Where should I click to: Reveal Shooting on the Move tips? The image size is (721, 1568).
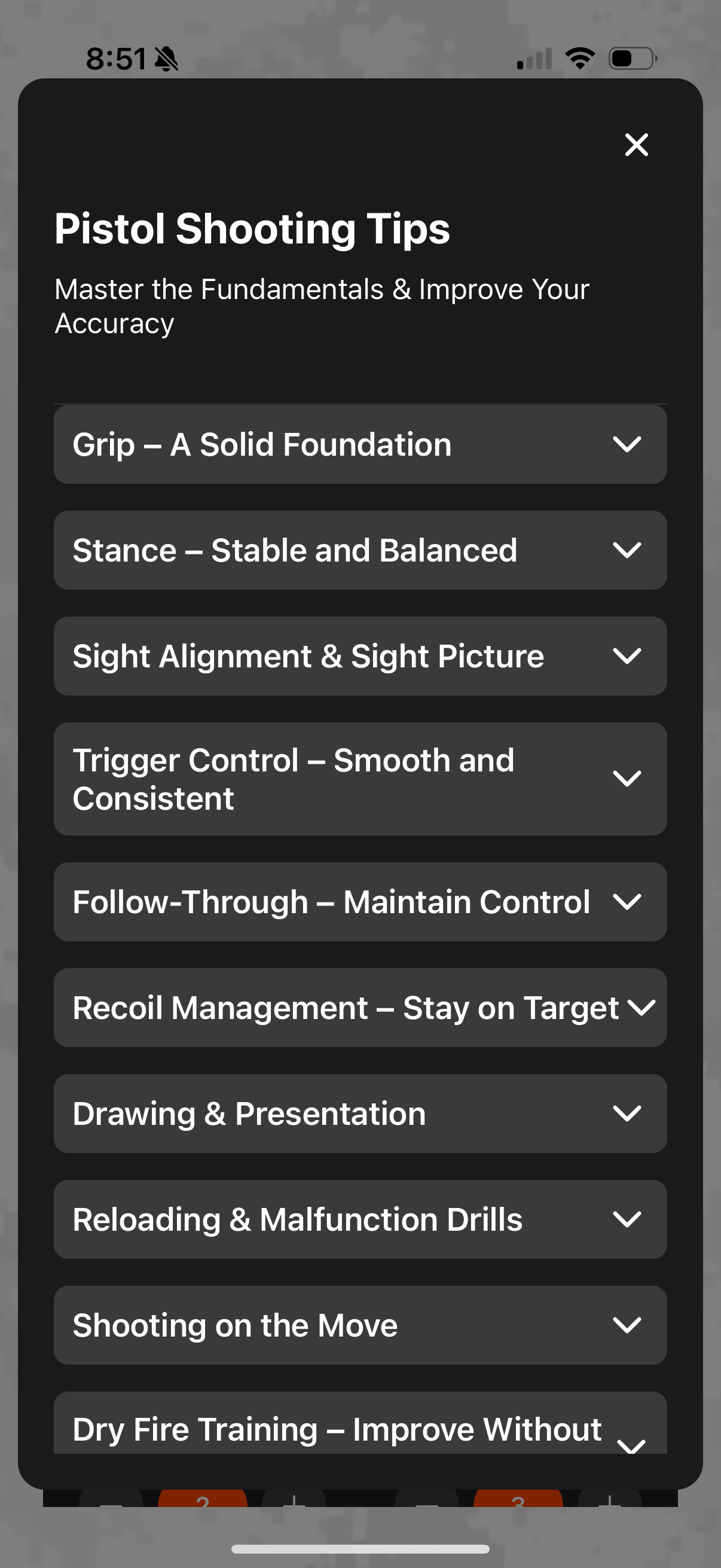[359, 1325]
